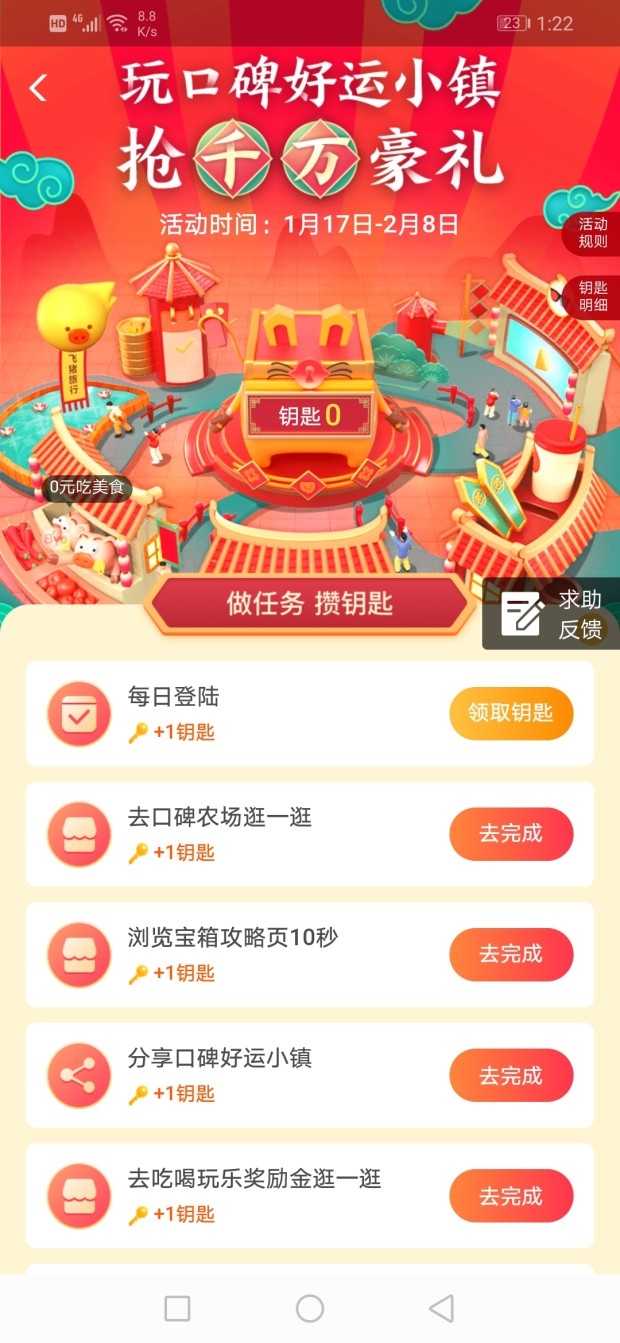This screenshot has width=620, height=1343.
Task: Go back using the top-left arrow
Action: [38, 89]
